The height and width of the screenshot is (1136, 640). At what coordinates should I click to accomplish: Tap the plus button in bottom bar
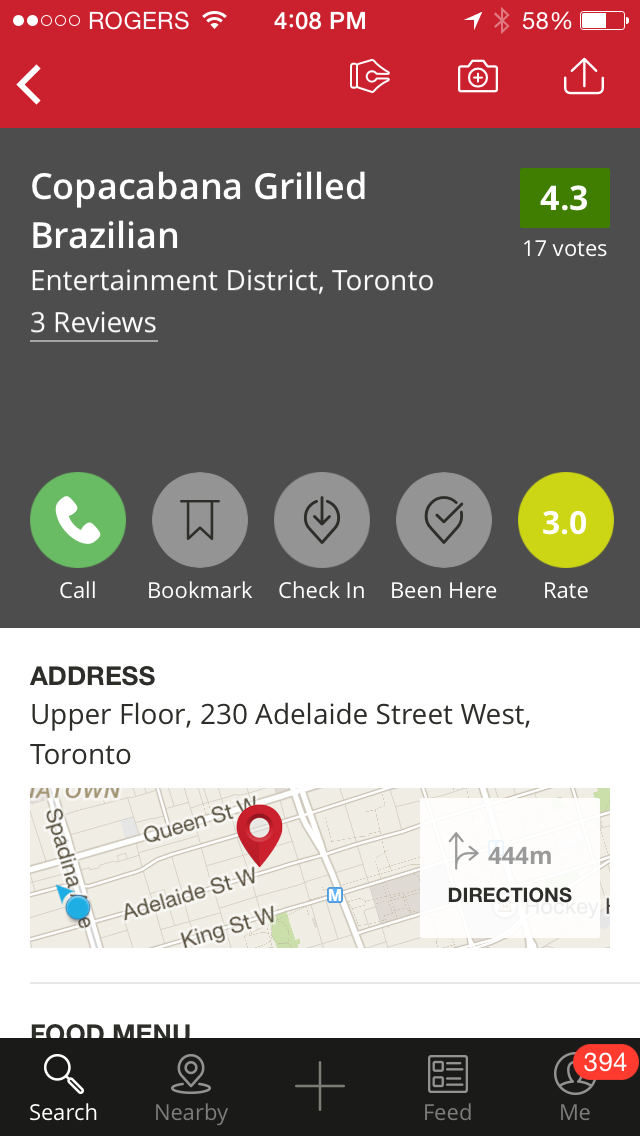[320, 1086]
